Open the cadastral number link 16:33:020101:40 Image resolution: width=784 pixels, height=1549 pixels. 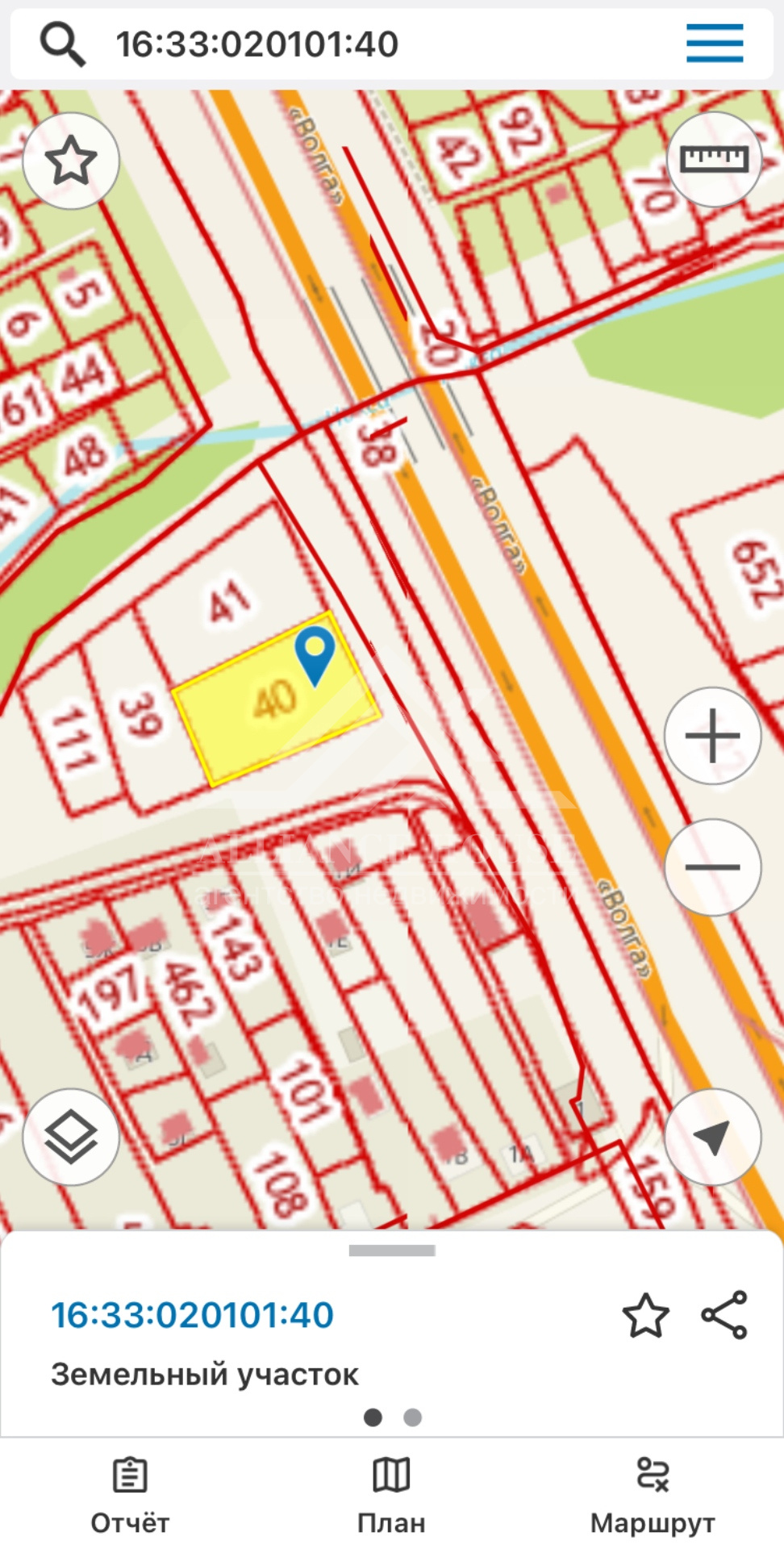point(192,1315)
